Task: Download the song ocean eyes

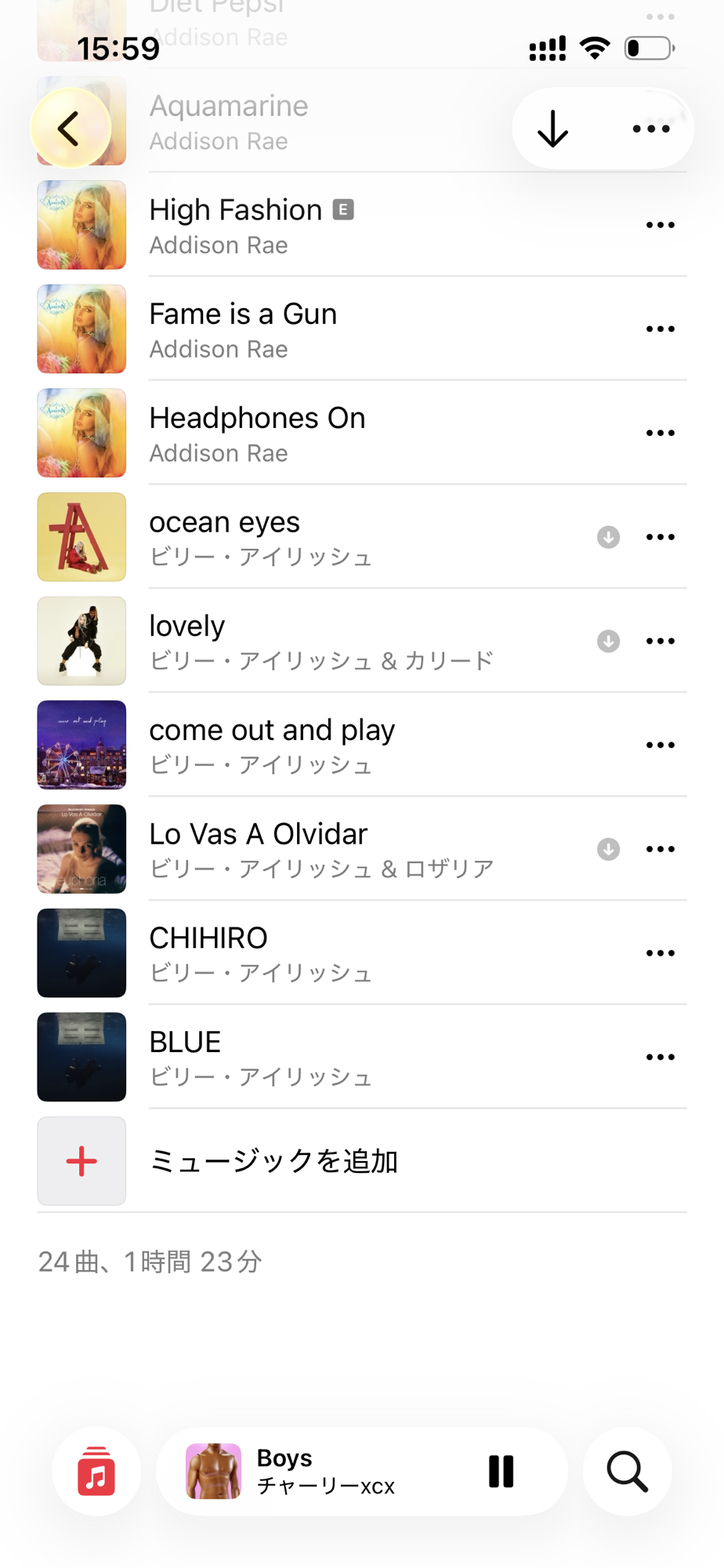Action: coord(608,537)
